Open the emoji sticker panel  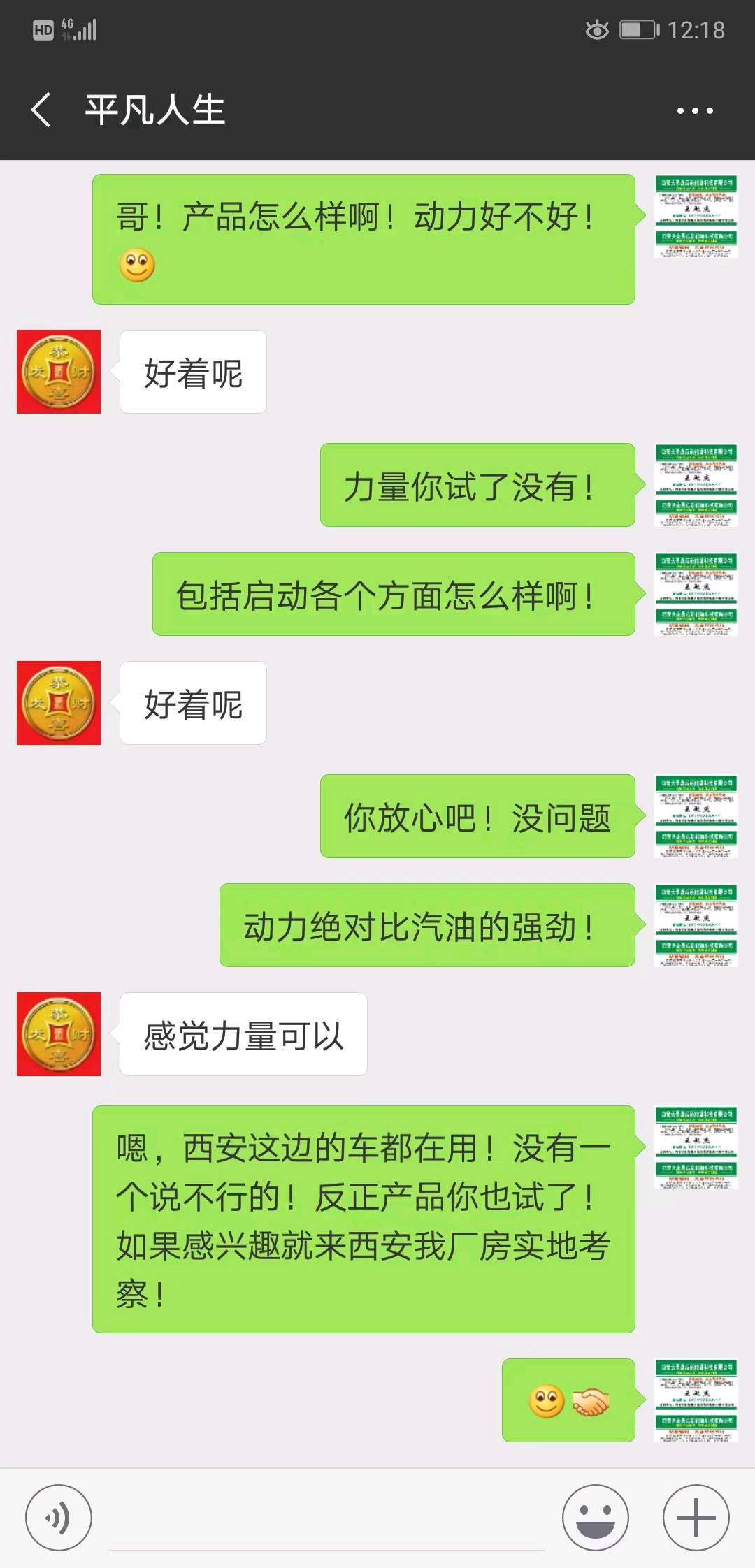[x=596, y=1518]
